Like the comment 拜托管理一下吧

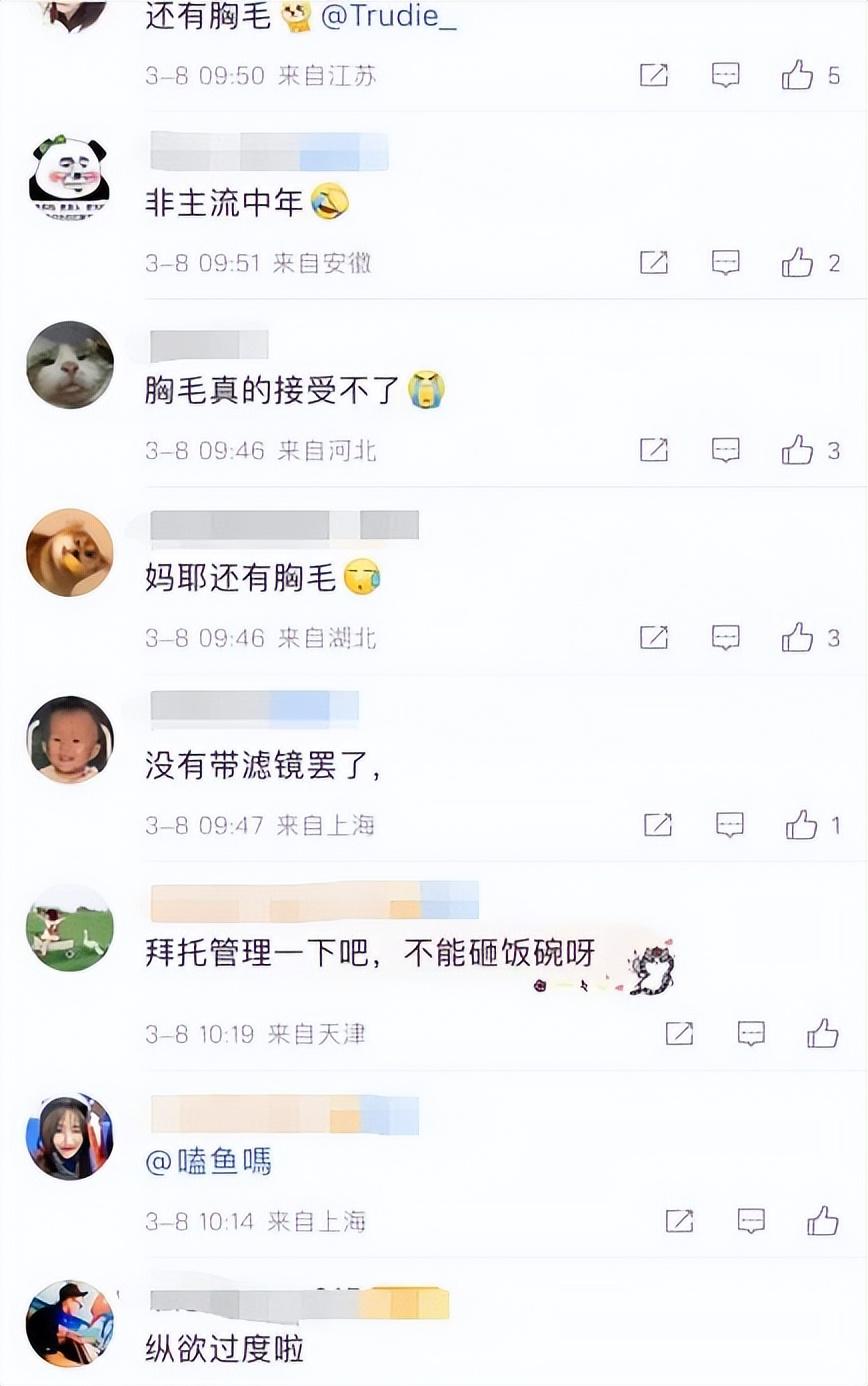pyautogui.click(x=822, y=1033)
